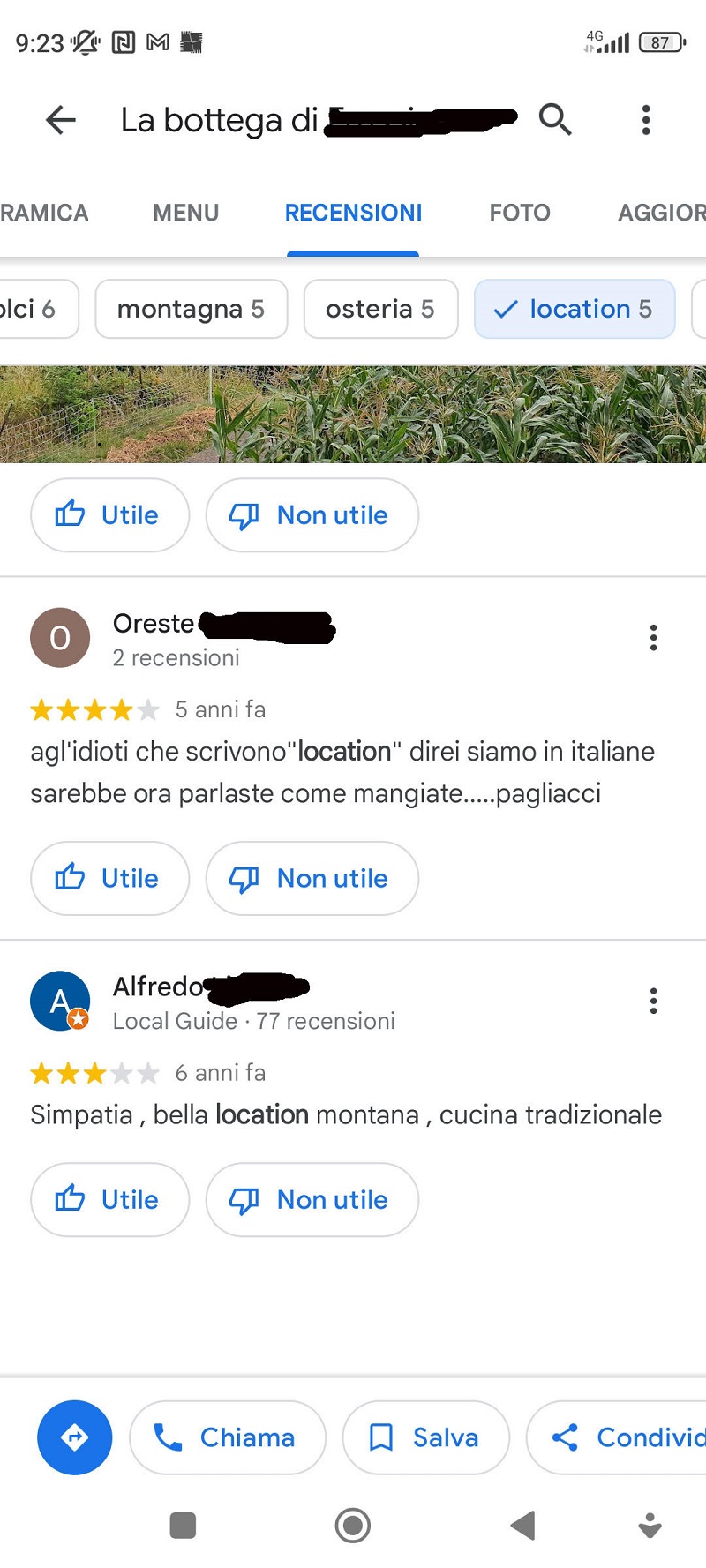Open Oreste's reviewer profile

click(60, 637)
